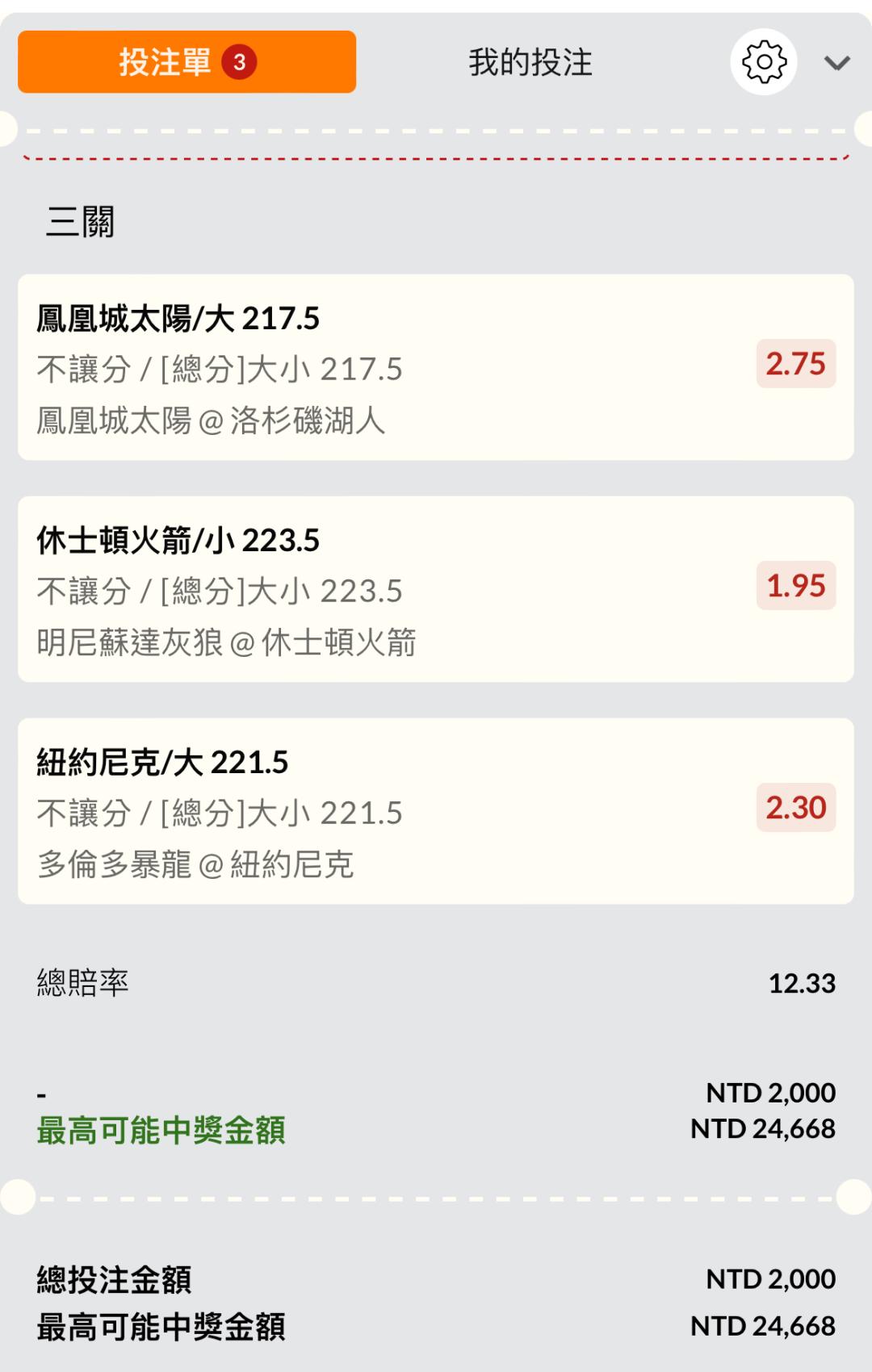Switch to the 投注單 tab

pyautogui.click(x=187, y=62)
